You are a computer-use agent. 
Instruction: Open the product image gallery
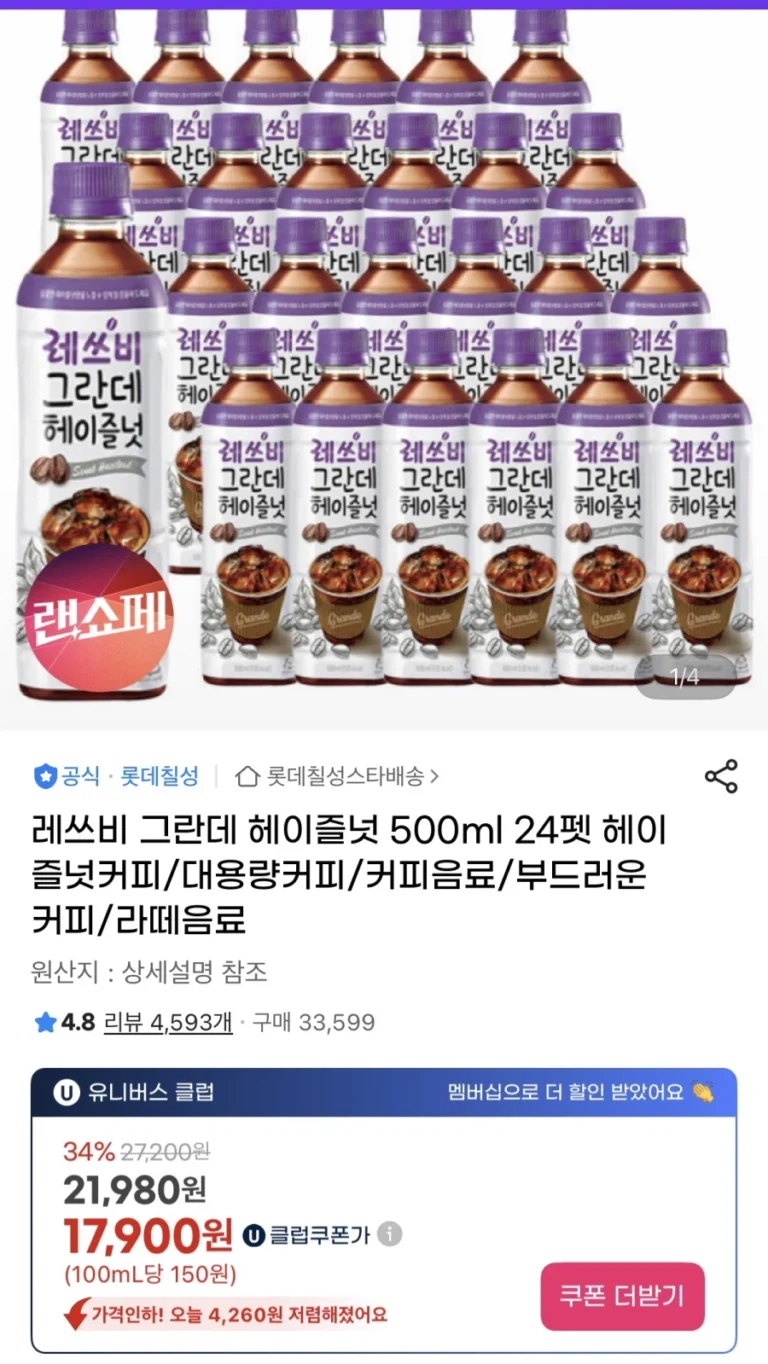tap(384, 360)
